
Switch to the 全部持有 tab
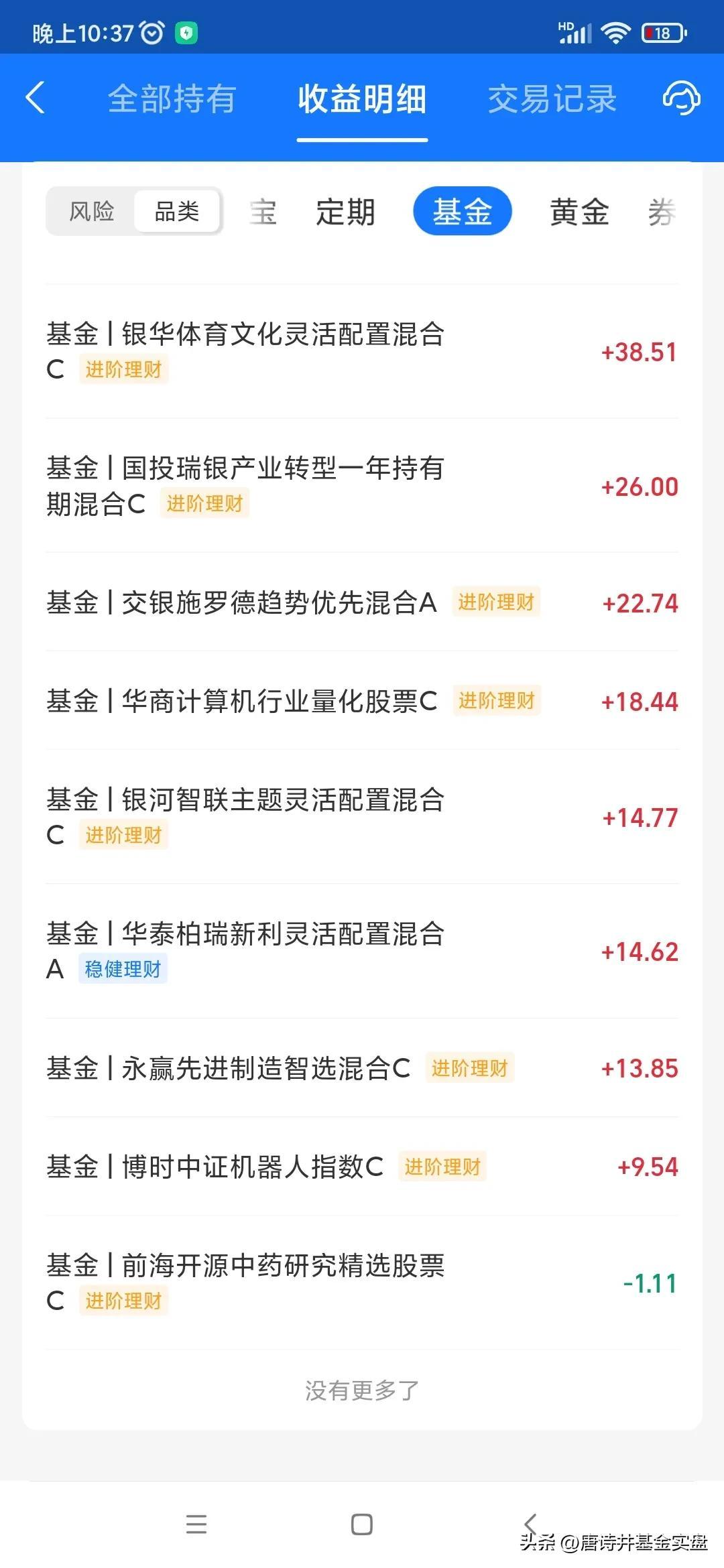pyautogui.click(x=172, y=99)
